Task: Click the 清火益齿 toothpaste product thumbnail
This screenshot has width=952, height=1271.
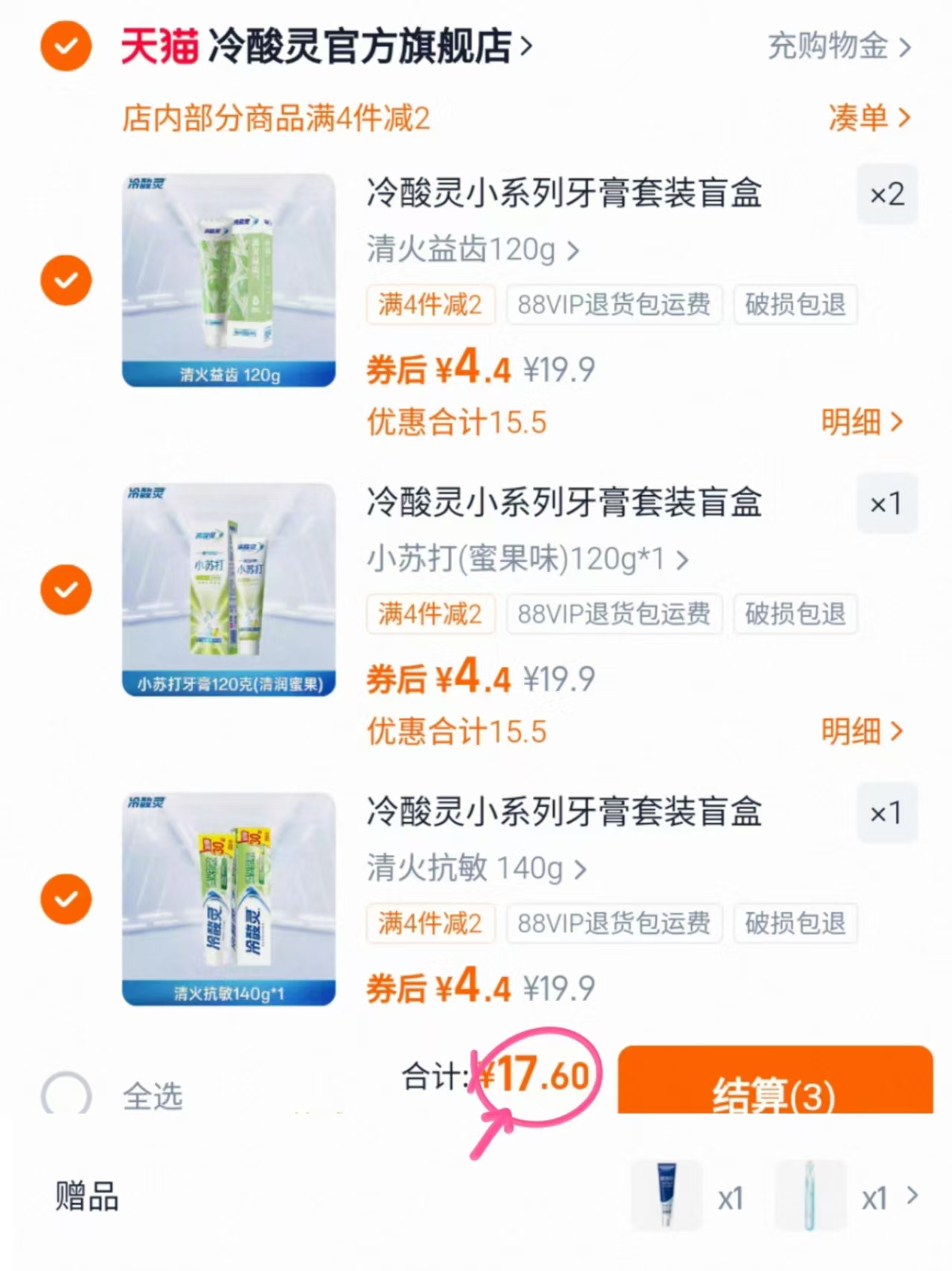Action: pos(229,279)
